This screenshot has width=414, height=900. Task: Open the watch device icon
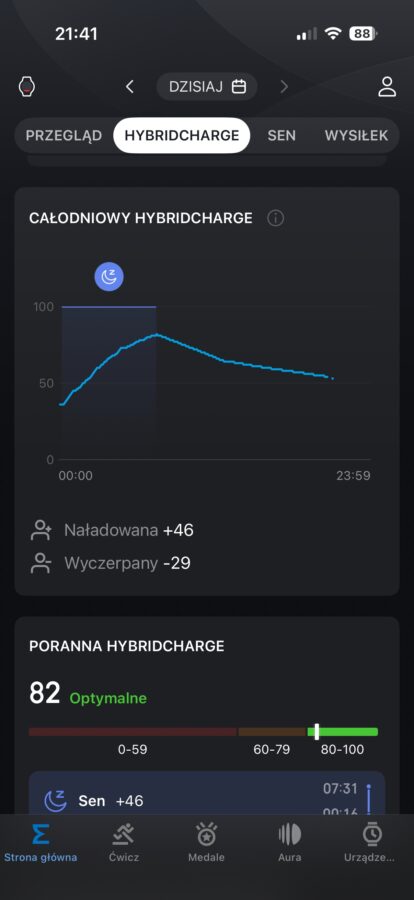26,87
